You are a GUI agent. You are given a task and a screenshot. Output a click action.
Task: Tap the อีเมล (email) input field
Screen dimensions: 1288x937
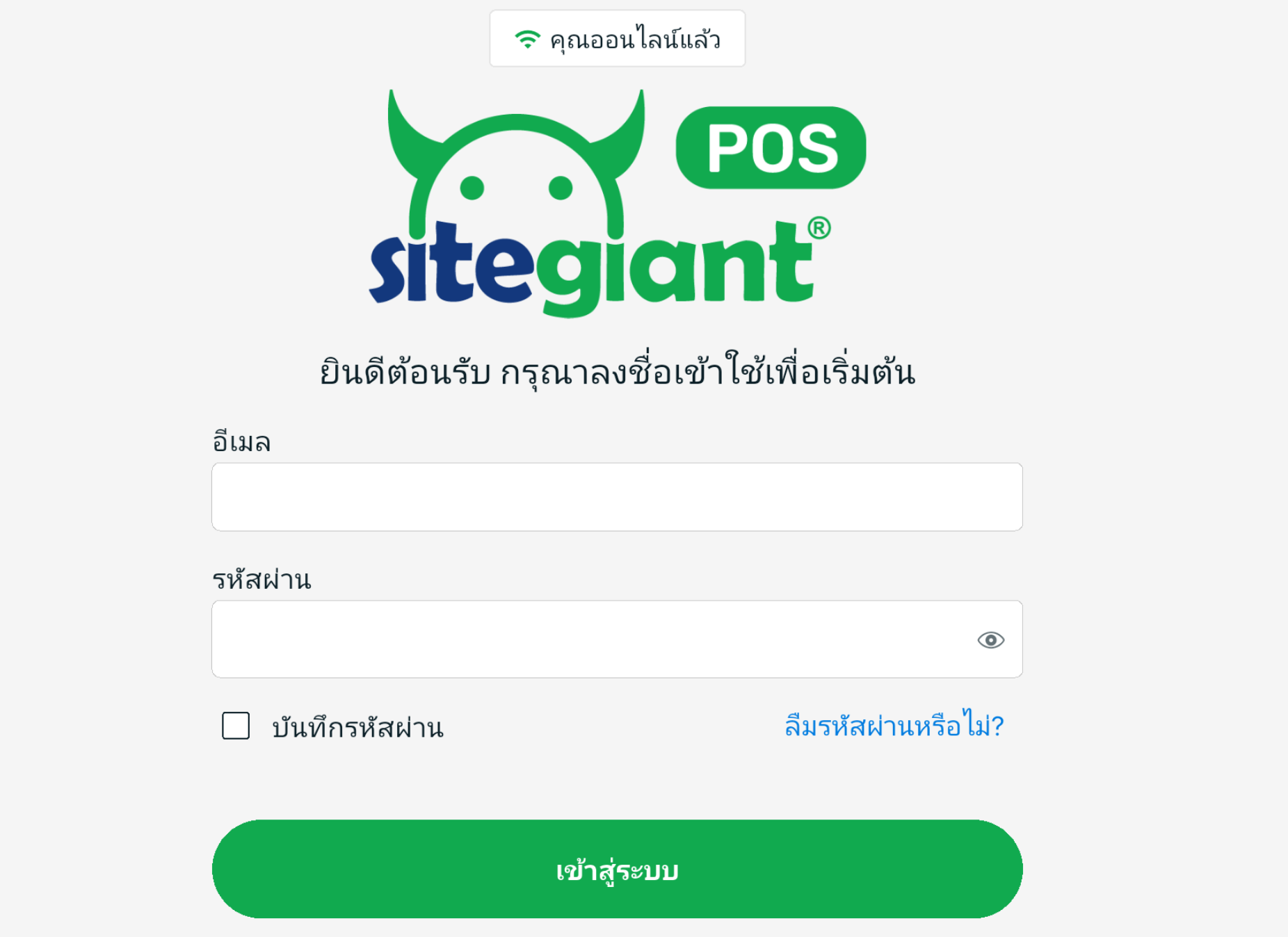point(616,497)
